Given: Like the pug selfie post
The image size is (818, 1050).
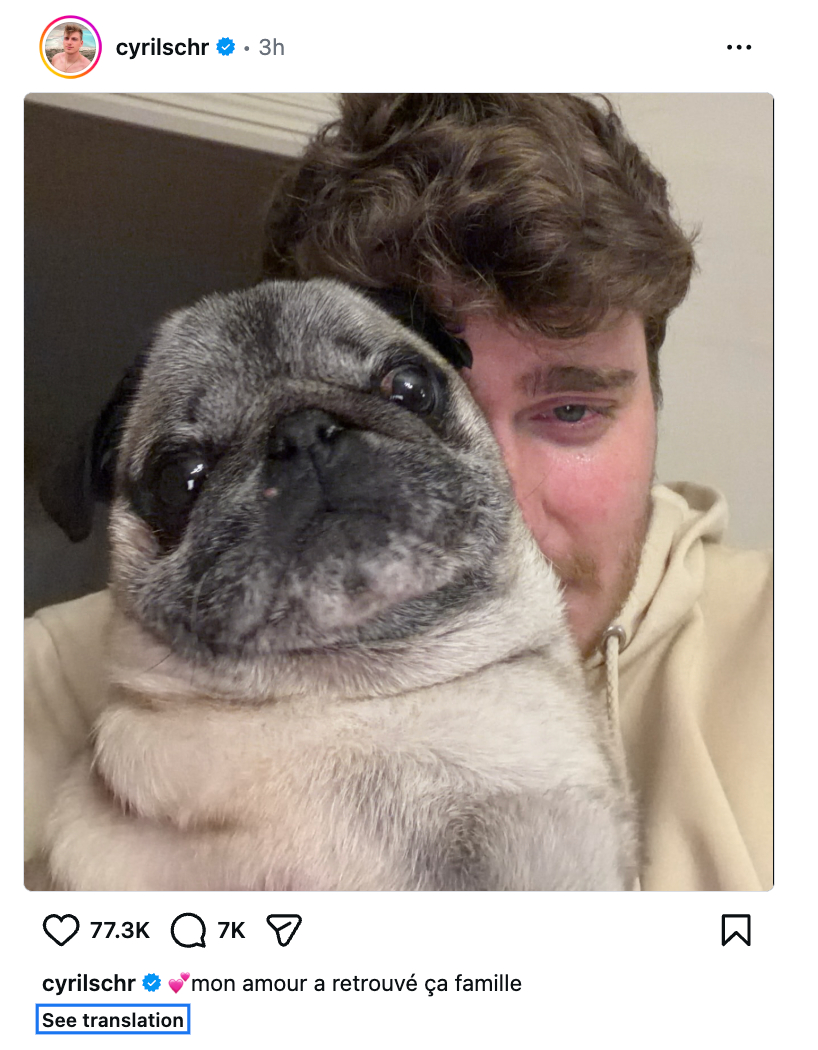Looking at the screenshot, I should (x=61, y=930).
